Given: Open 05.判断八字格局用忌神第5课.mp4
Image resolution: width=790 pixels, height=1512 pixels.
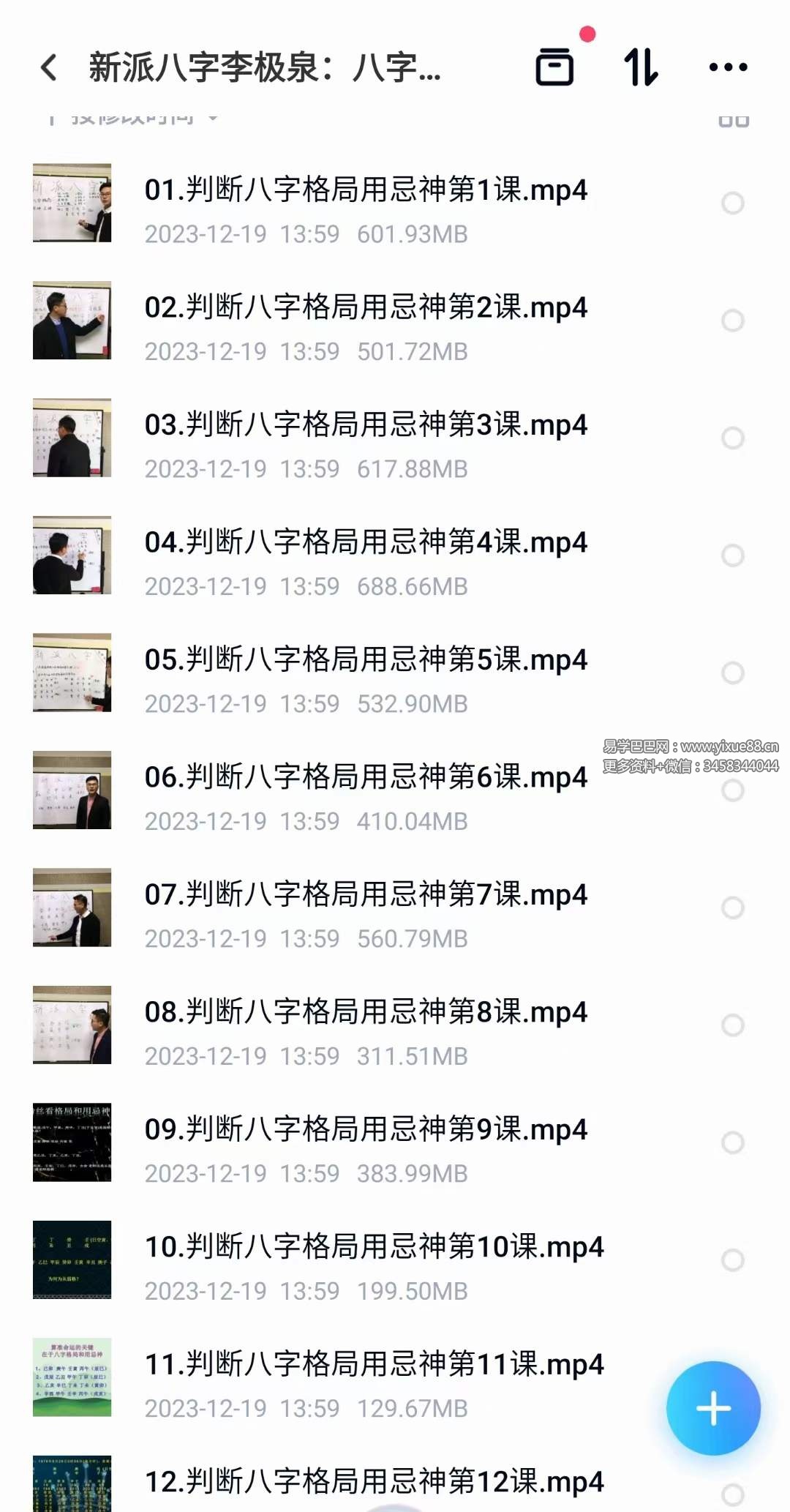Looking at the screenshot, I should pyautogui.click(x=366, y=660).
